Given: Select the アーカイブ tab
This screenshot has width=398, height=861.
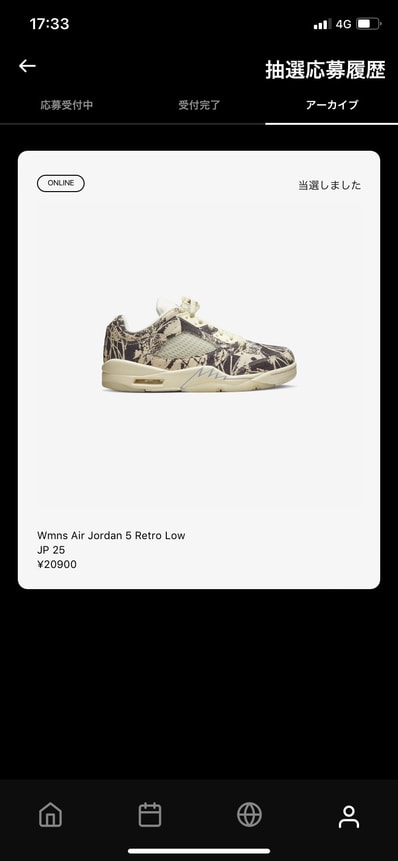Looking at the screenshot, I should tap(332, 105).
